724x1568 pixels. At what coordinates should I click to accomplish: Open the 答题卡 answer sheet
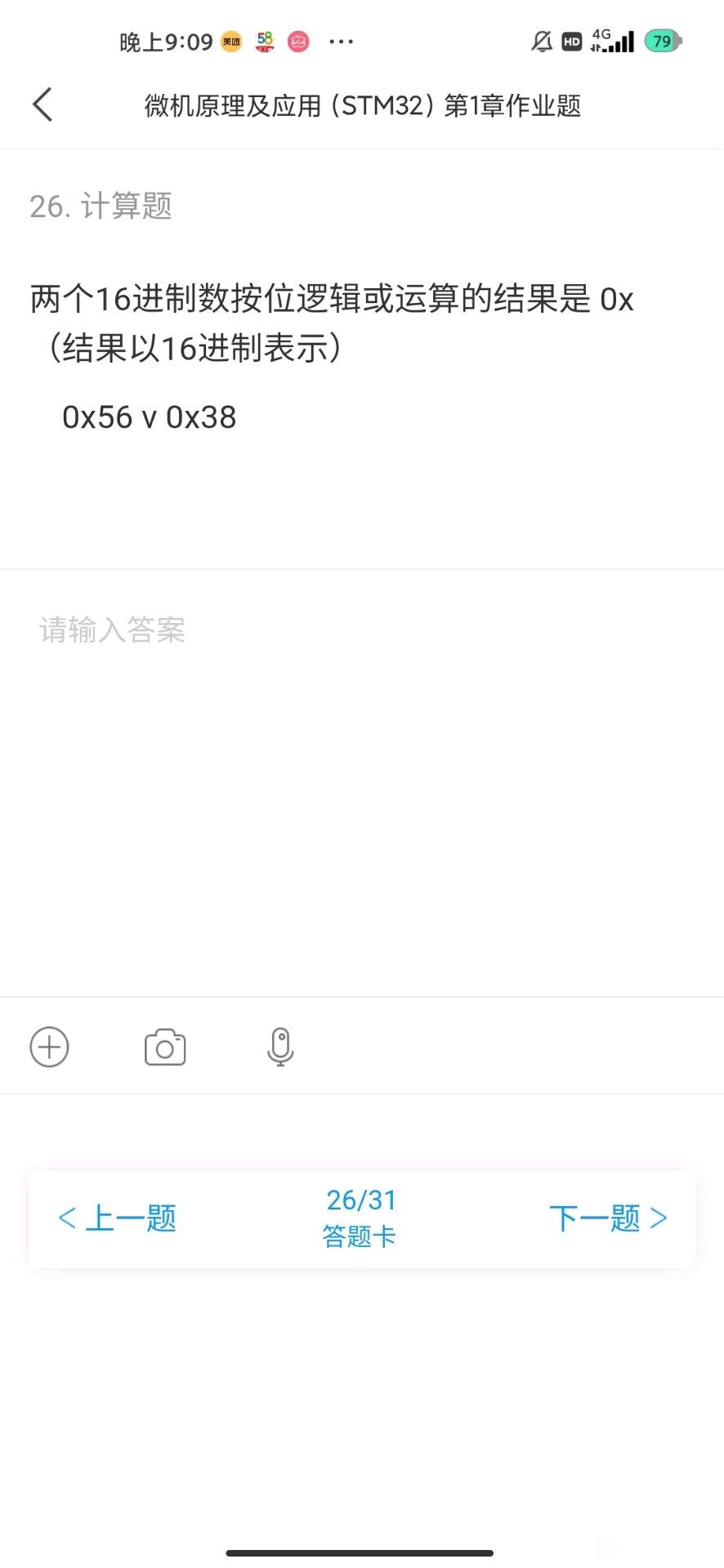pyautogui.click(x=360, y=1218)
